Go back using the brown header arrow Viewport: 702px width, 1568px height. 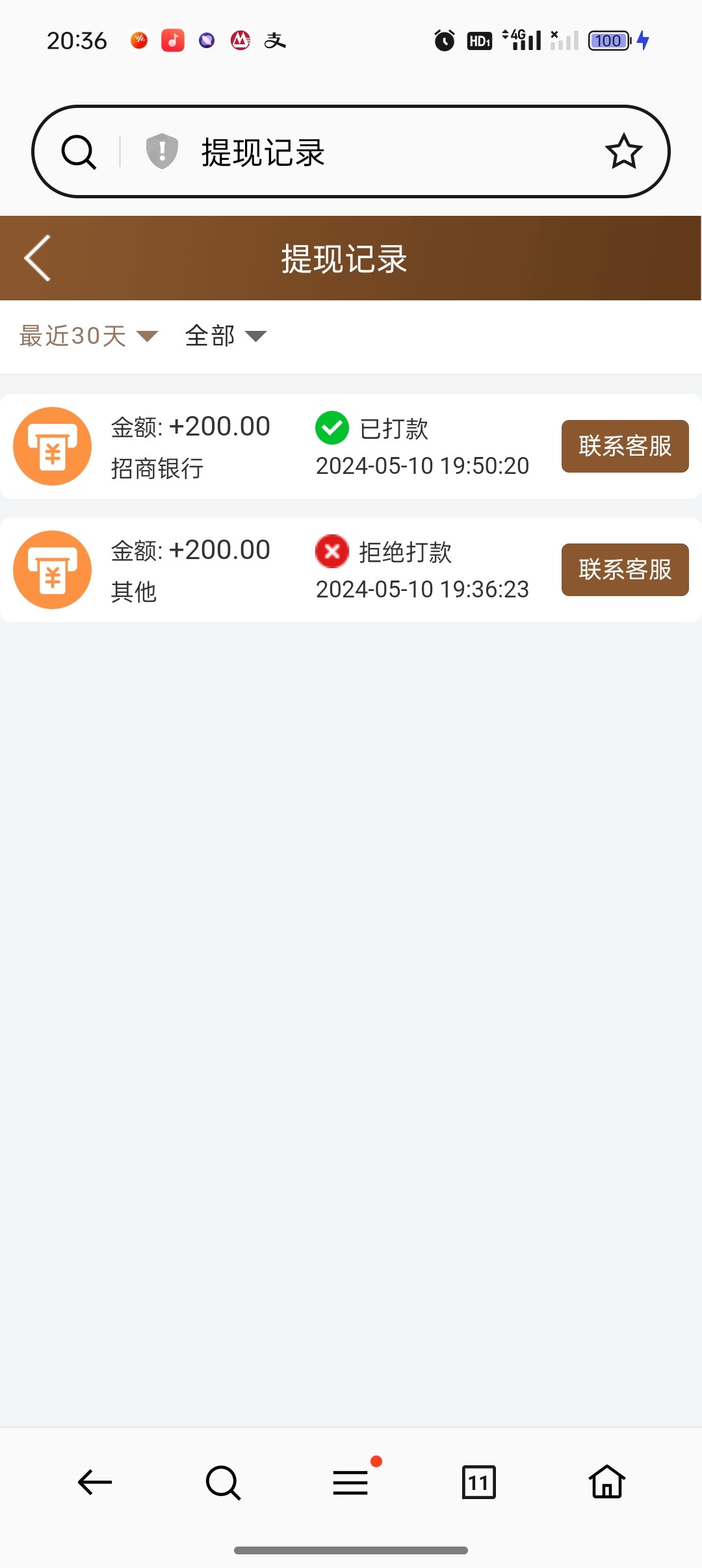tap(38, 258)
